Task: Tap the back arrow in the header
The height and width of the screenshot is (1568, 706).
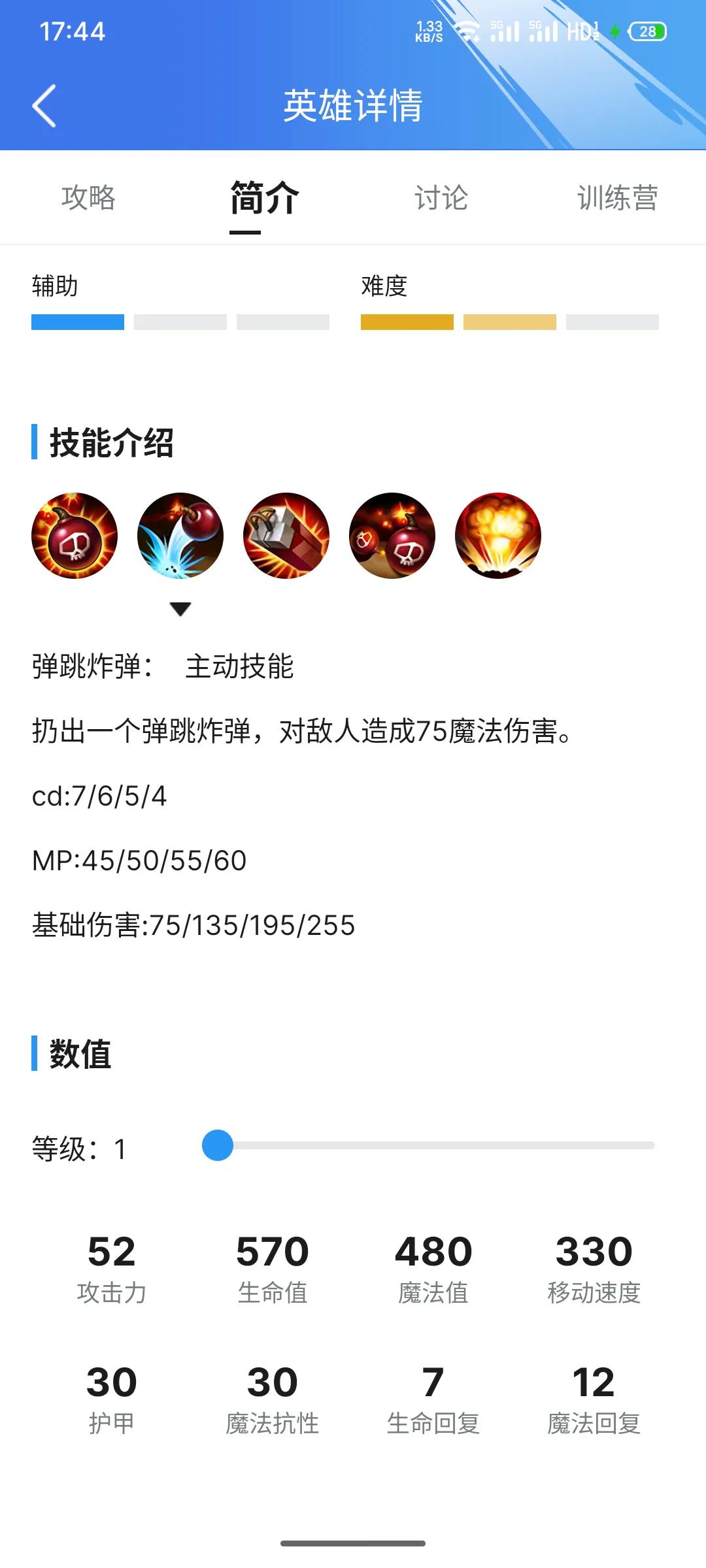Action: [44, 105]
